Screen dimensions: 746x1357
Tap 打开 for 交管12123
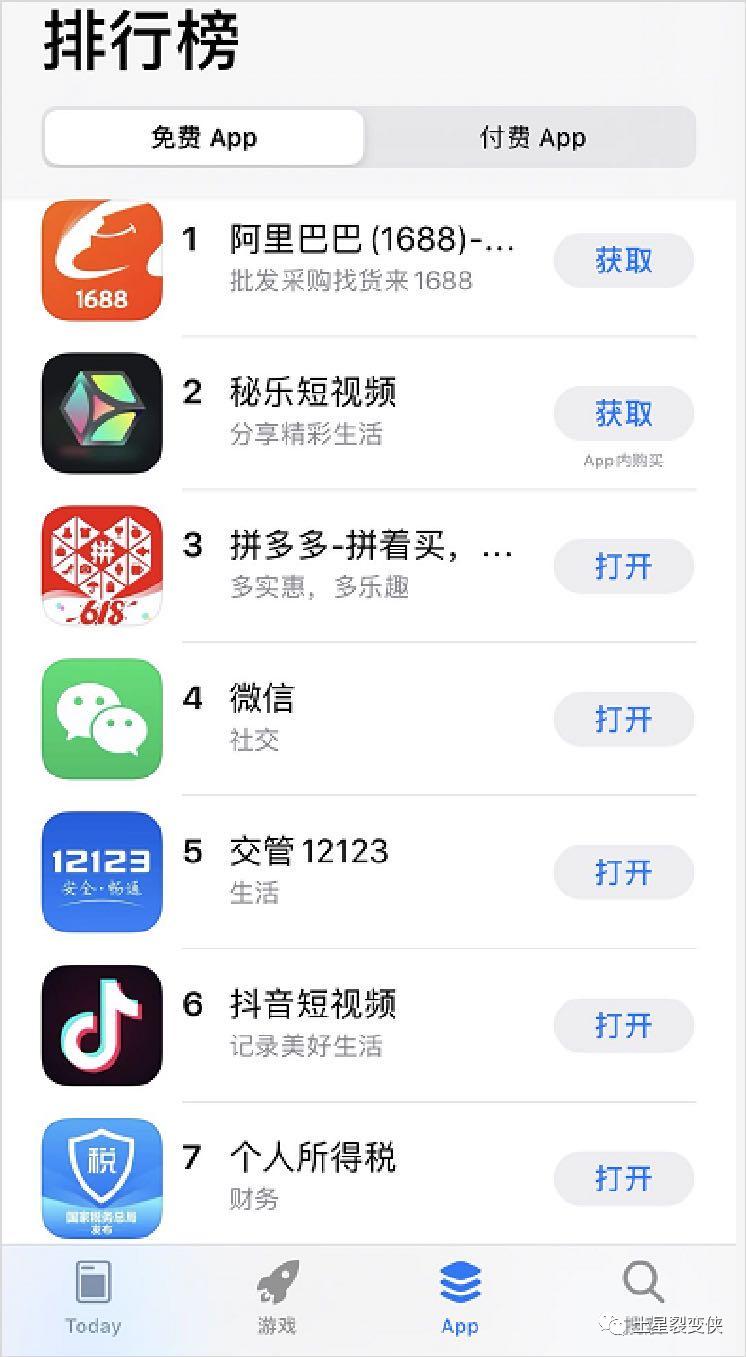[623, 872]
